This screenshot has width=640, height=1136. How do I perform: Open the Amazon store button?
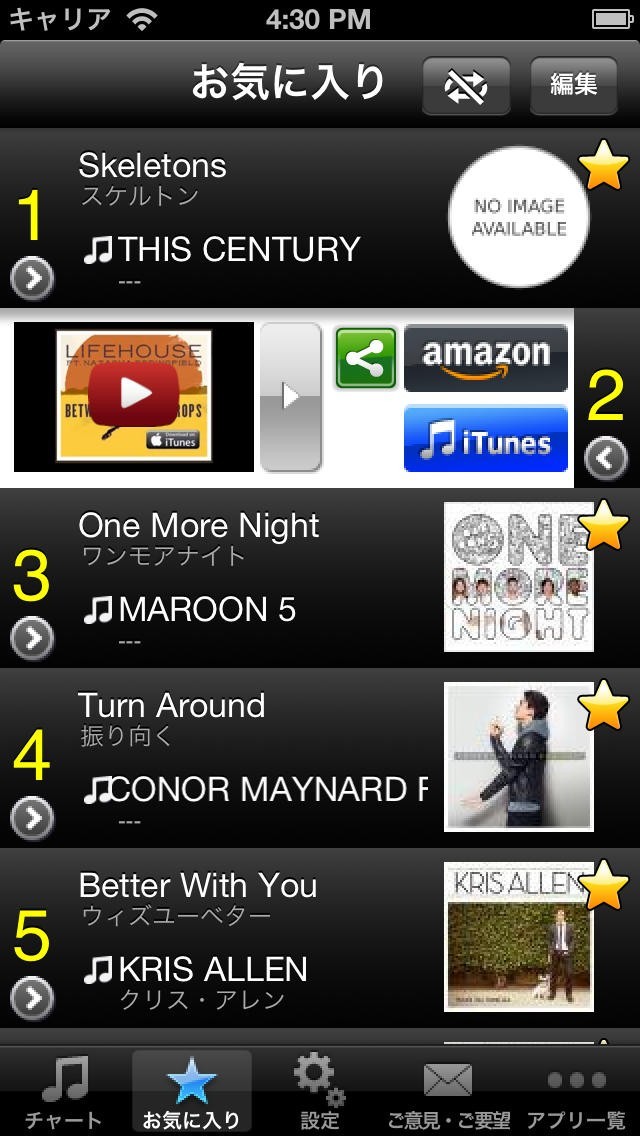tap(486, 358)
